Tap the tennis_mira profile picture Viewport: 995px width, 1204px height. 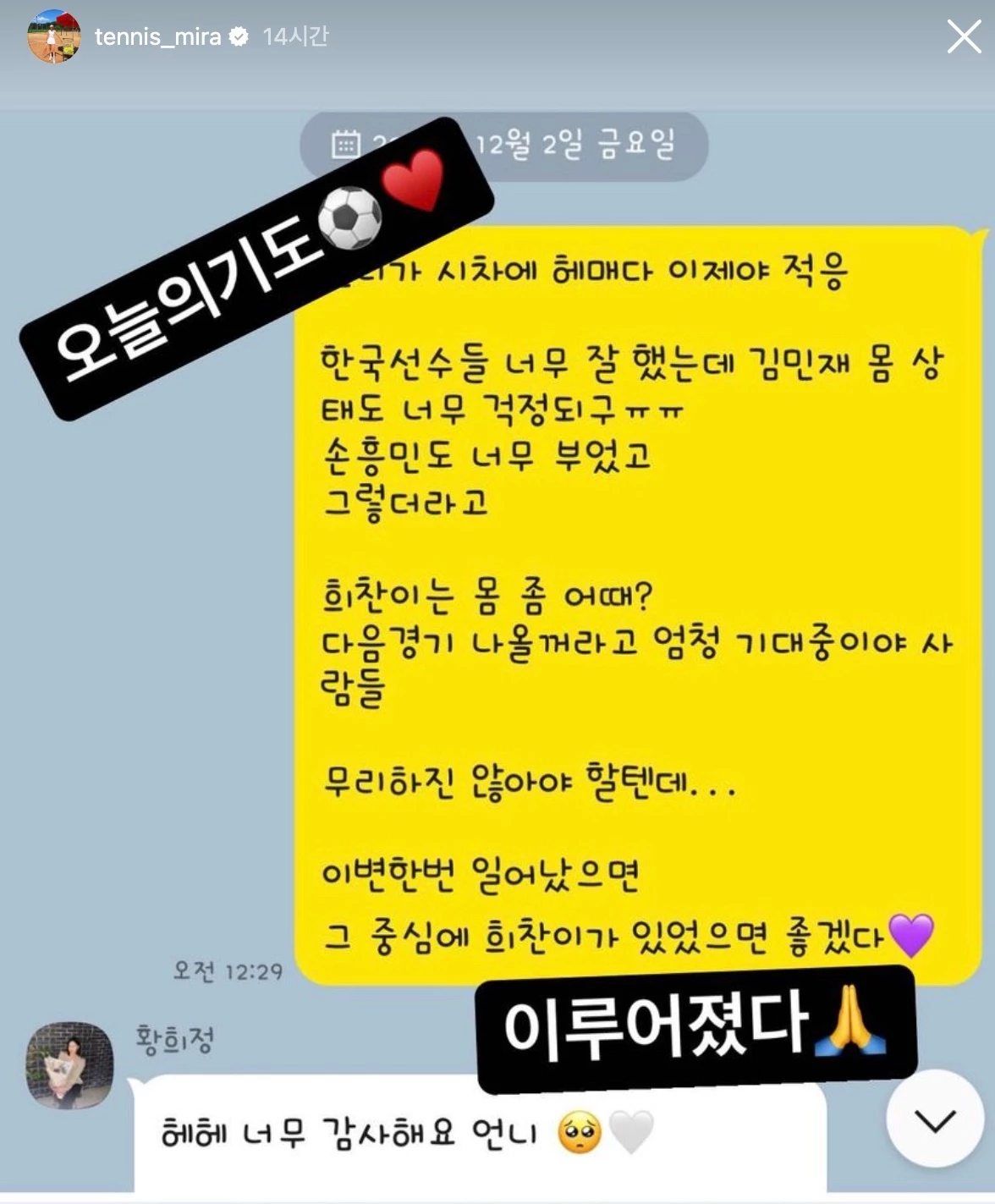54,37
